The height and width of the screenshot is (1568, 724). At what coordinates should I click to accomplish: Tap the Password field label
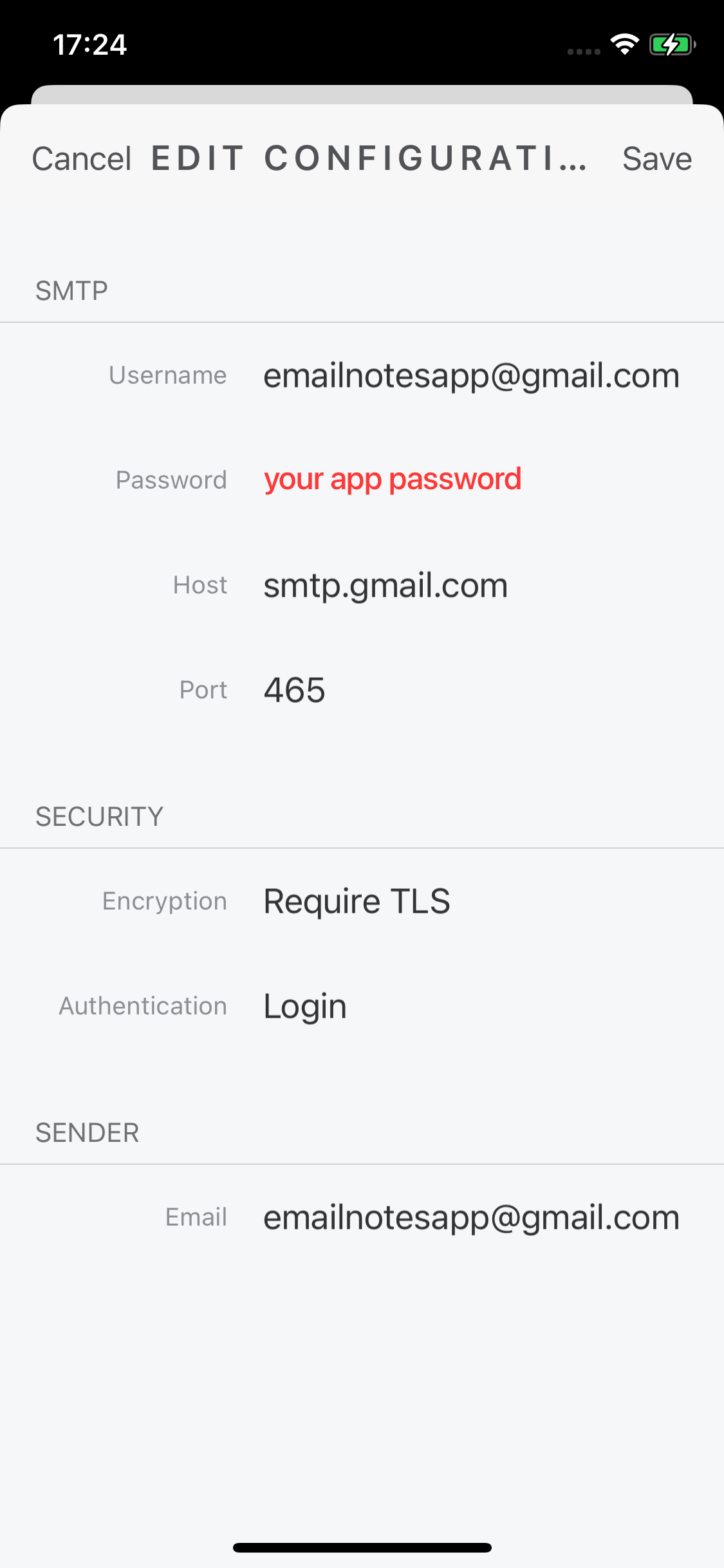171,480
